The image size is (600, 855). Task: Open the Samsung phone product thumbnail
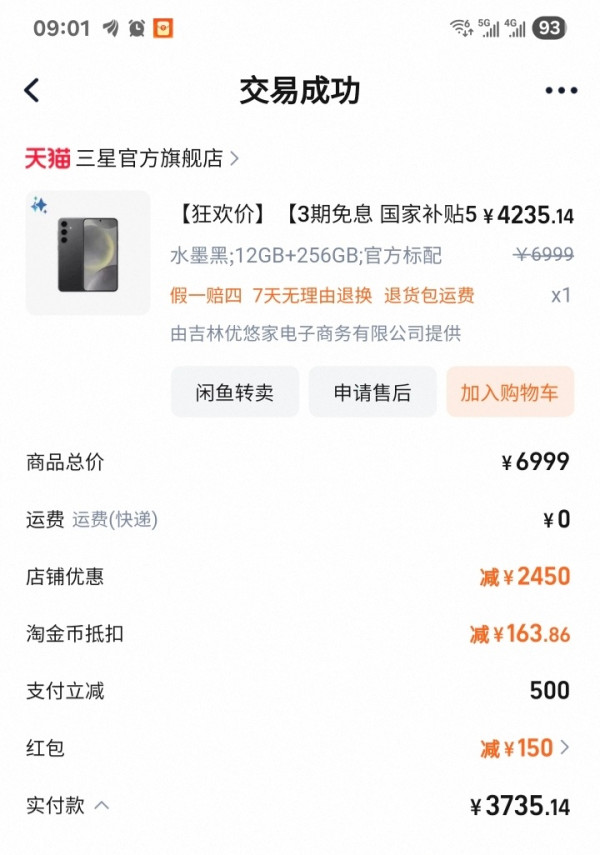pos(88,253)
